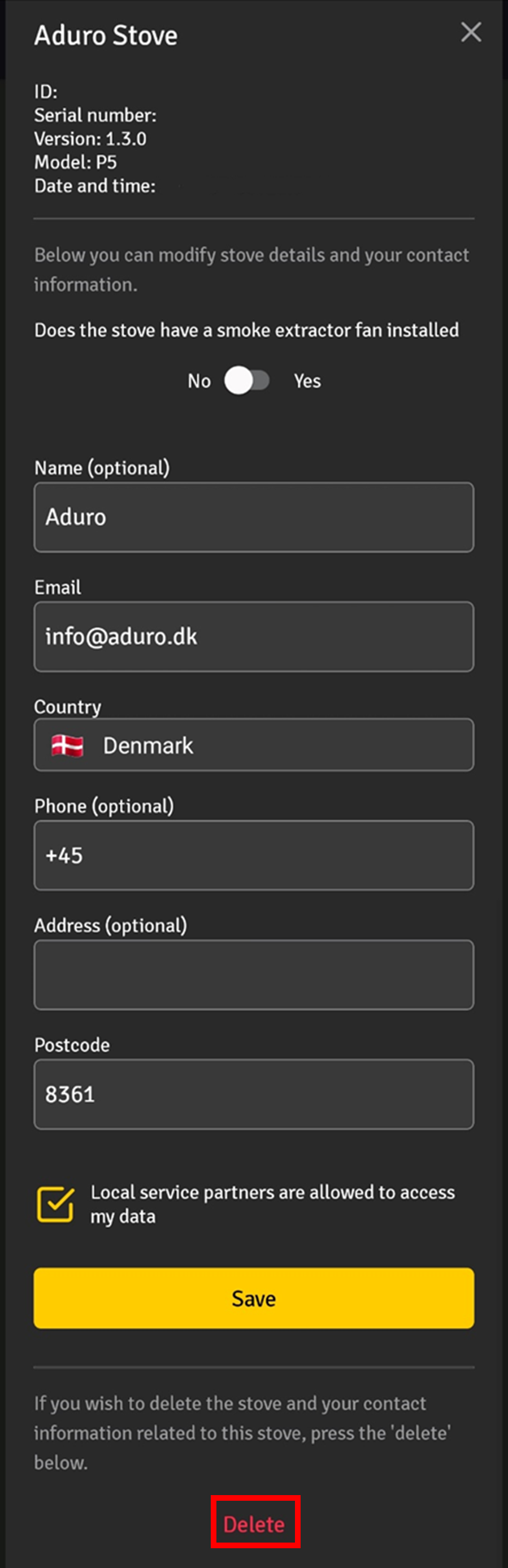Image resolution: width=508 pixels, height=1568 pixels.
Task: Toggle the smoke extractor fan switch
Action: tap(246, 381)
